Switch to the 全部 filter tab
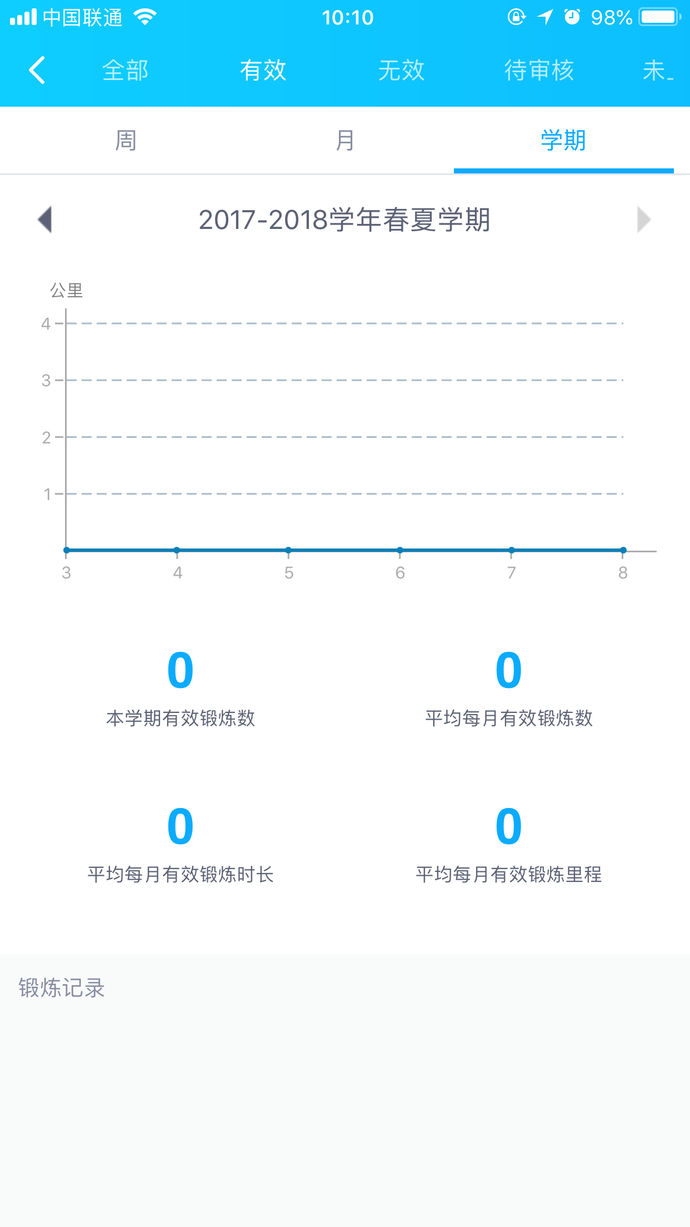 pyautogui.click(x=125, y=70)
